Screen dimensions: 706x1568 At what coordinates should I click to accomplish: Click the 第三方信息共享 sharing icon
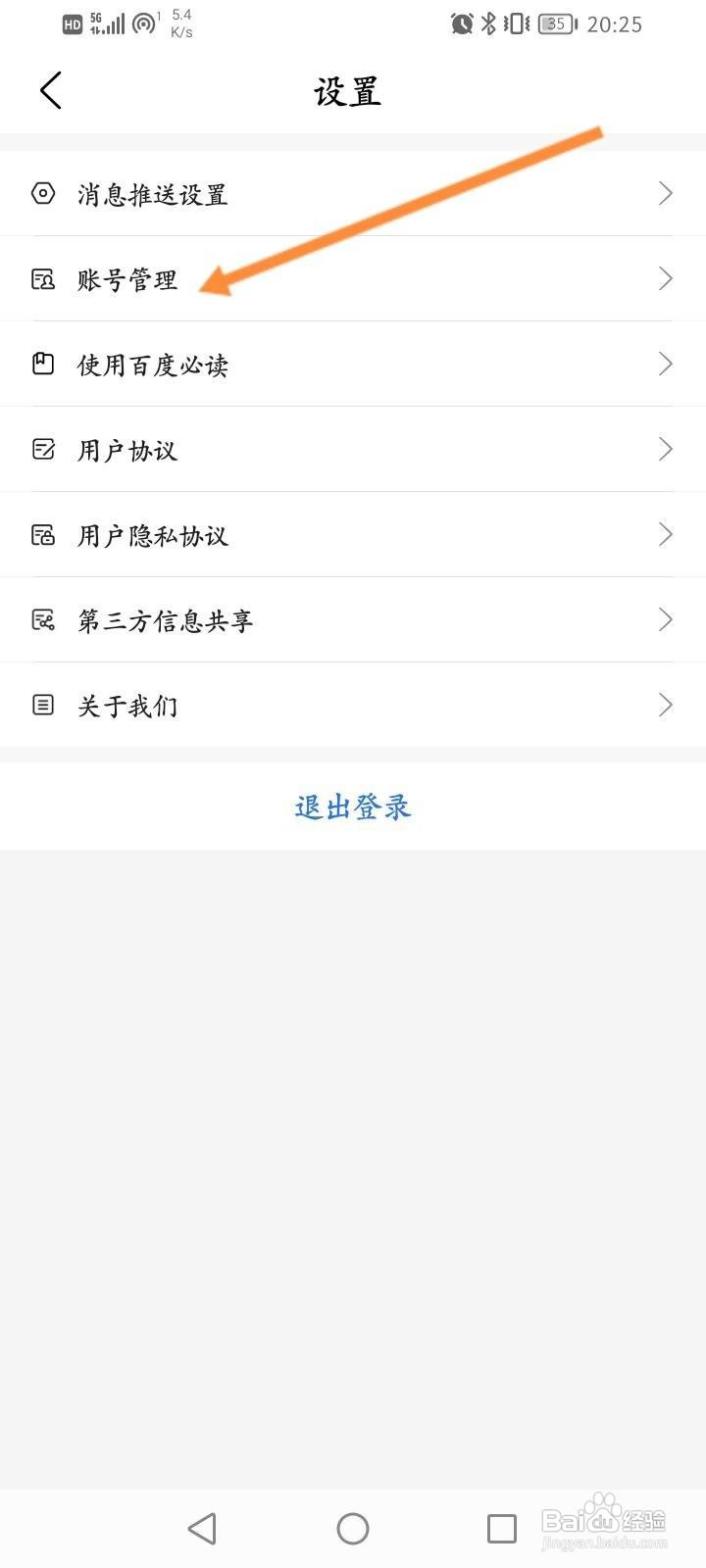click(42, 619)
